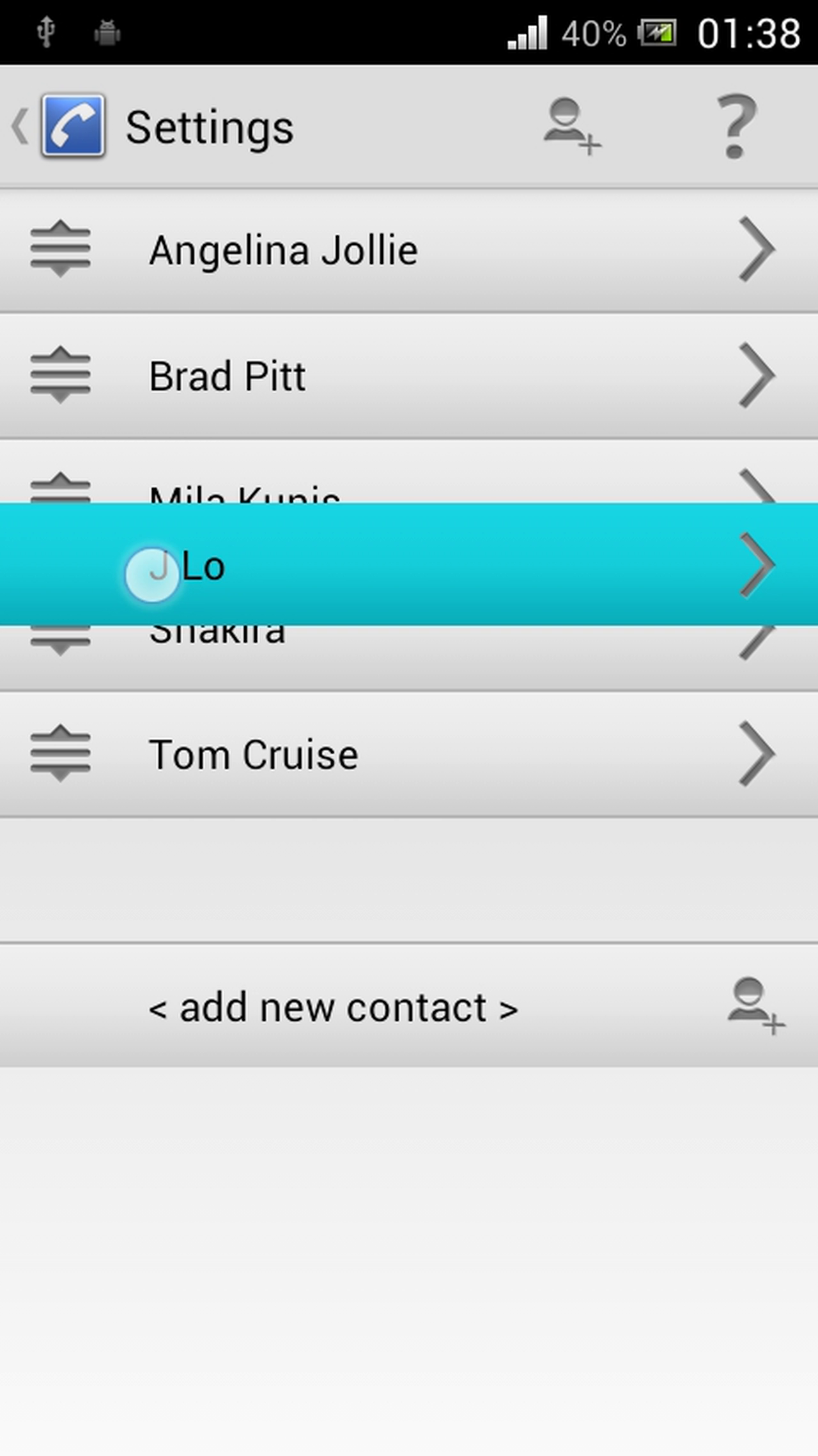Expand details for Angelina Jollie
Viewport: 818px width, 1456px height.
[x=756, y=249]
